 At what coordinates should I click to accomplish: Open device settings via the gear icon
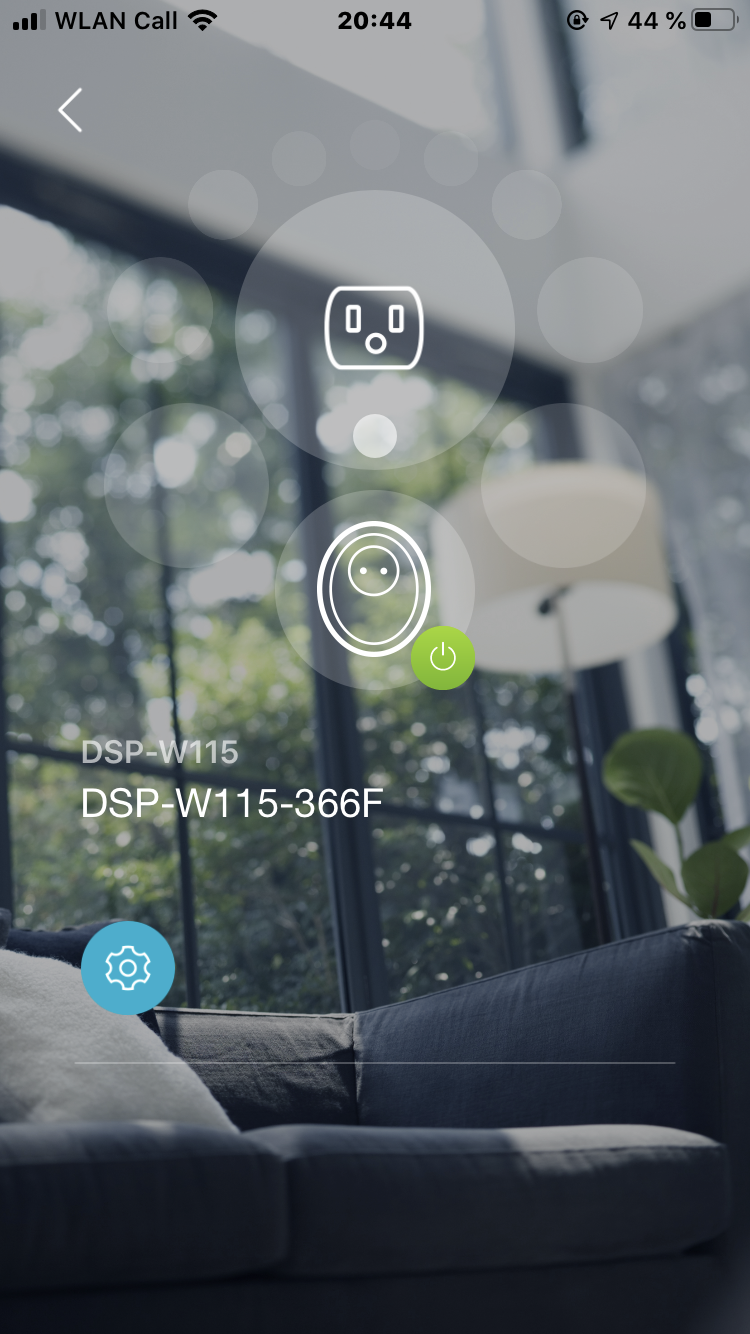[x=128, y=968]
